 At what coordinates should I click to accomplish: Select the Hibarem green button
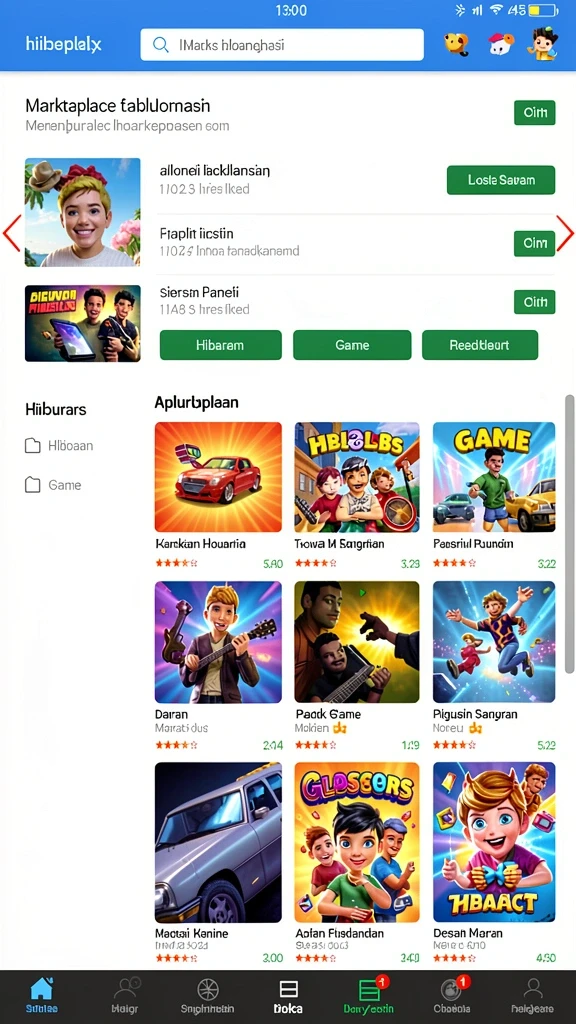(221, 345)
